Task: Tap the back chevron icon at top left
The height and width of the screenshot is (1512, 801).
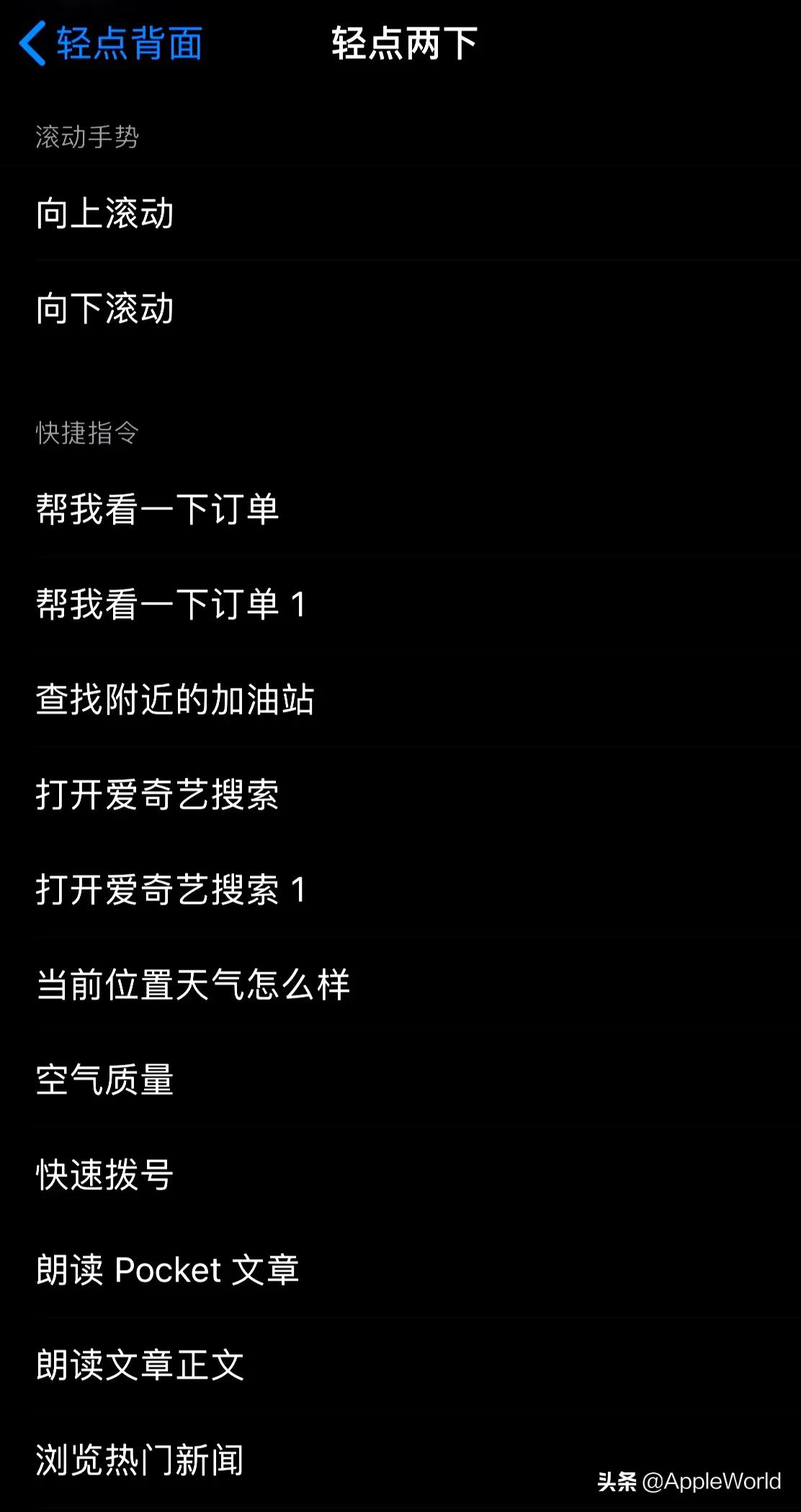Action: tap(32, 42)
